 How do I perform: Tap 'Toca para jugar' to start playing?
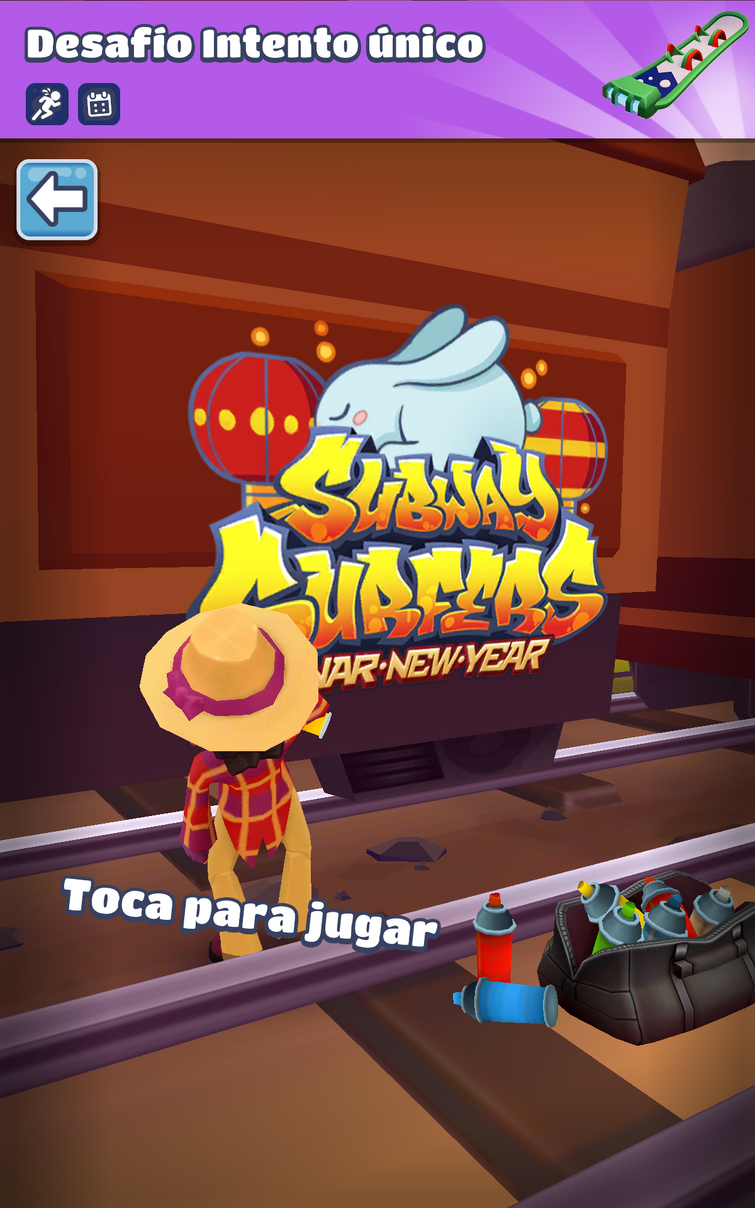pos(251,911)
